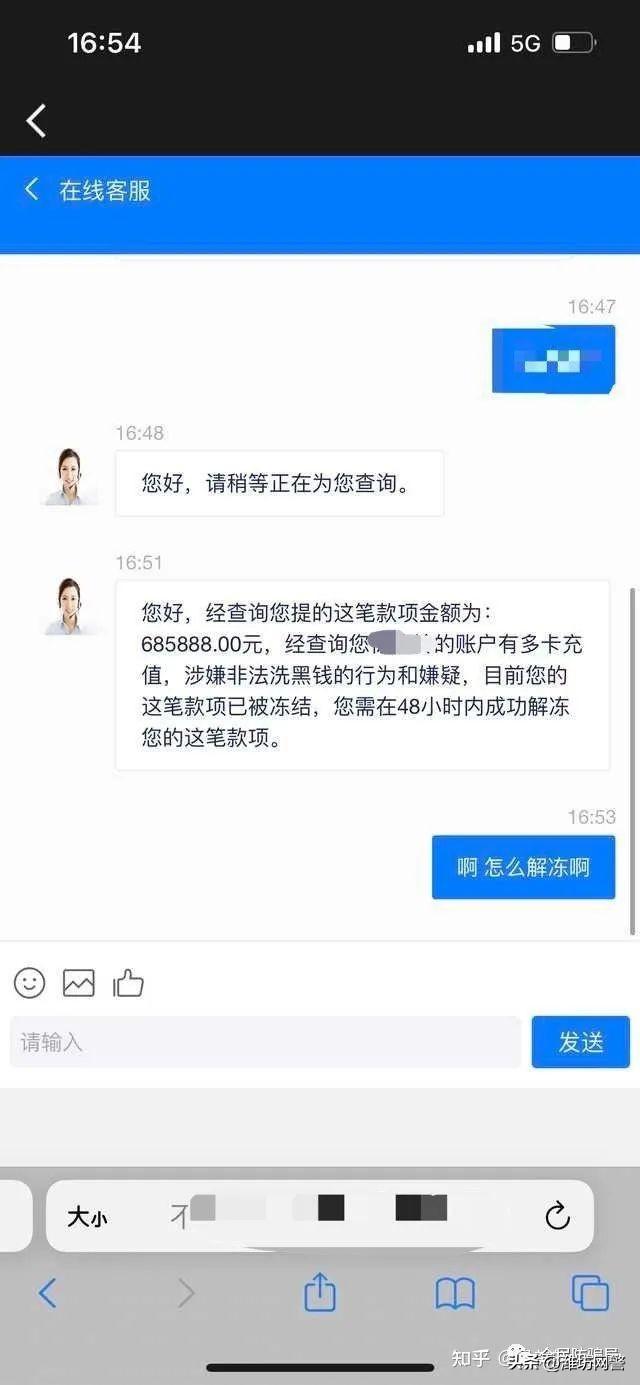Open the emoji picker
640x1385 pixels.
coord(29,983)
